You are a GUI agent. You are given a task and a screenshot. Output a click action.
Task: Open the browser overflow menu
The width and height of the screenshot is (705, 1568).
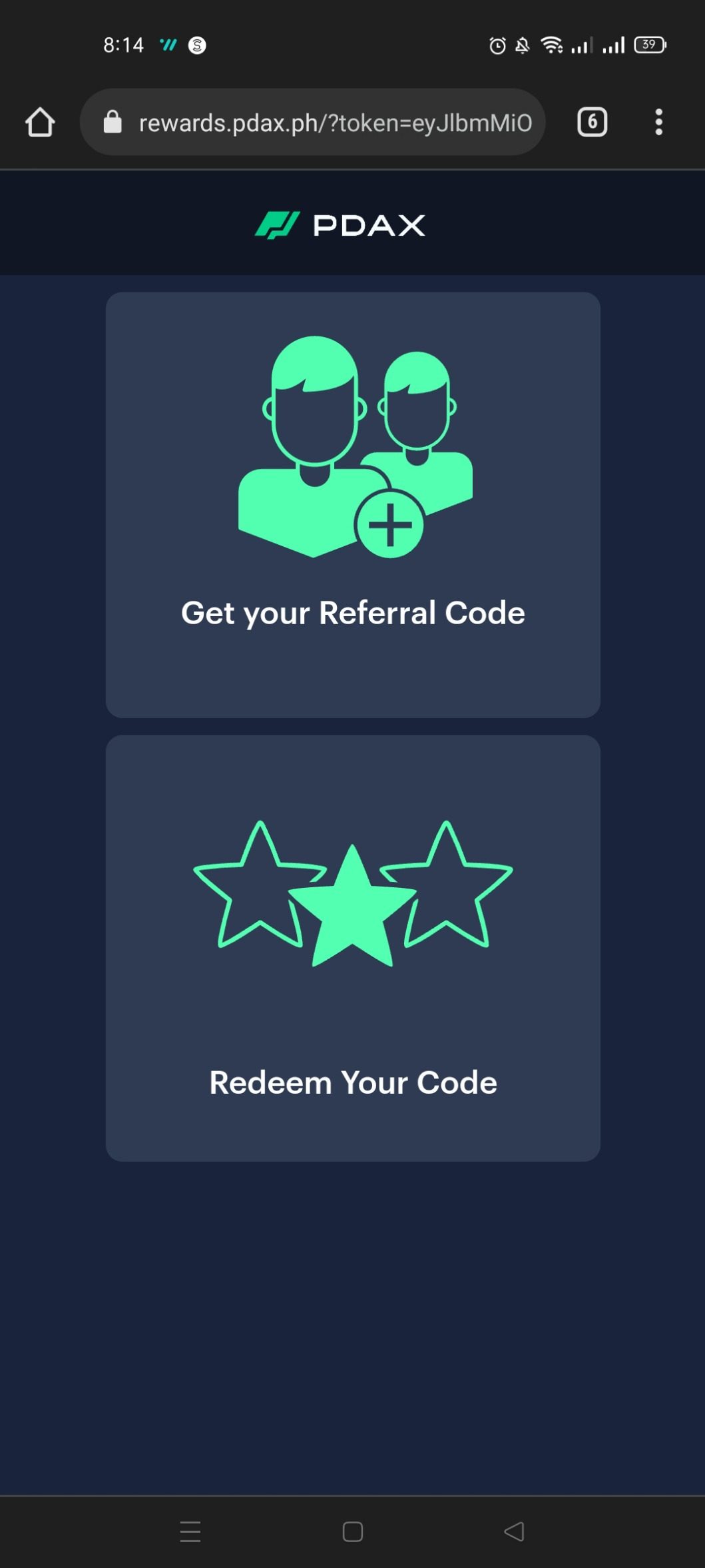coord(658,123)
